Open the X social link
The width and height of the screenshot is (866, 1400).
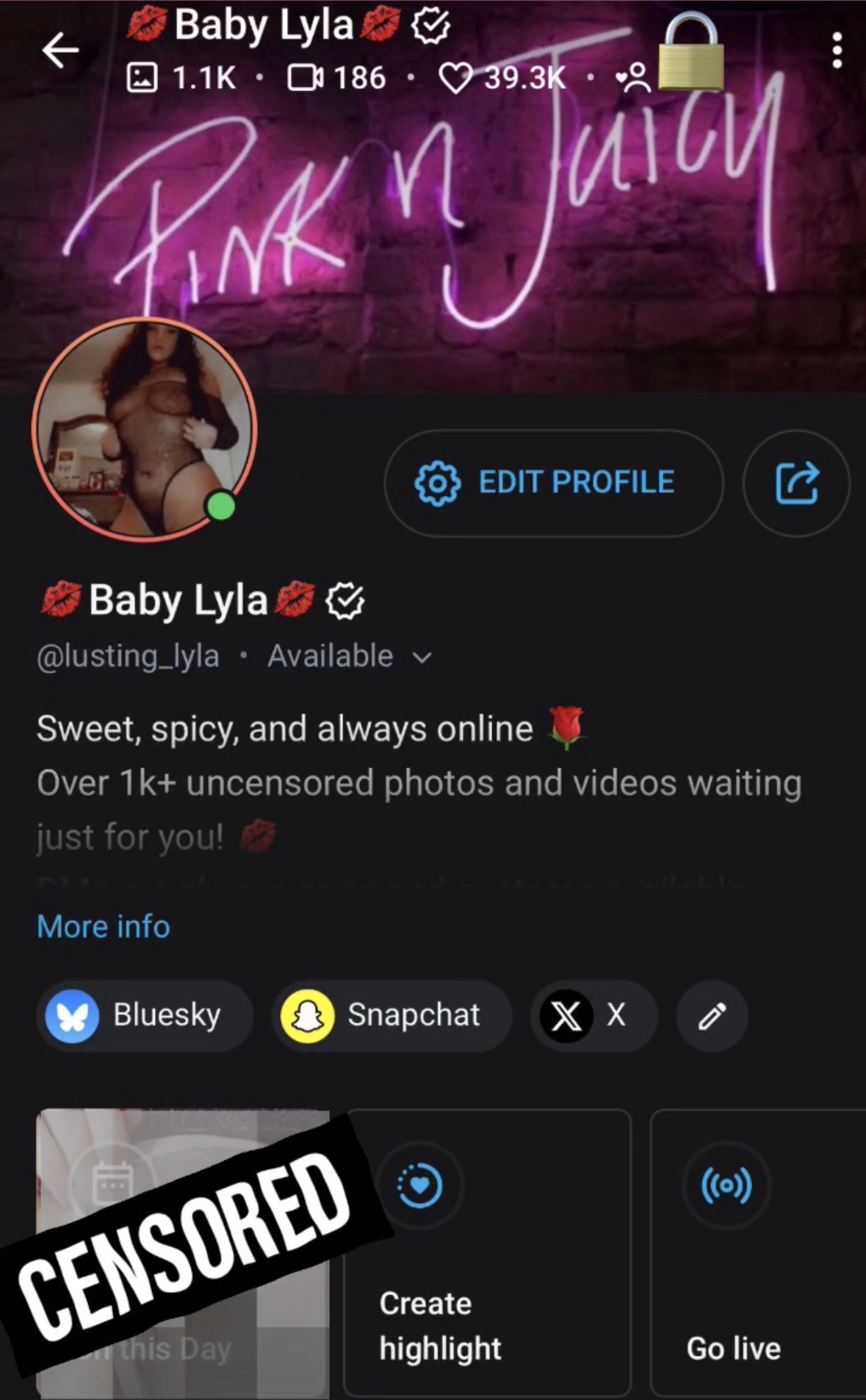593,1015
